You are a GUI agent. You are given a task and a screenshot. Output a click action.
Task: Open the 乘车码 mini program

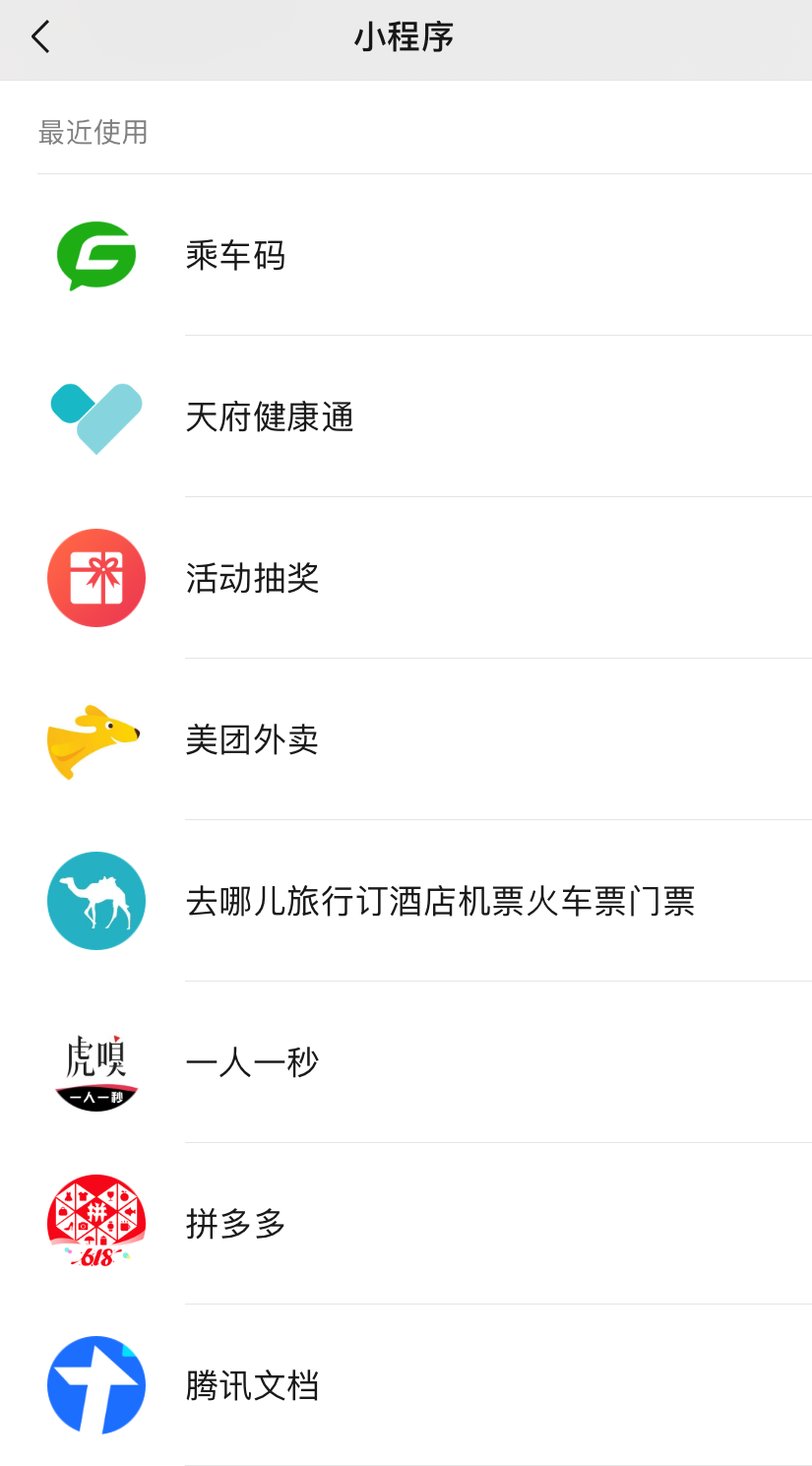click(234, 256)
